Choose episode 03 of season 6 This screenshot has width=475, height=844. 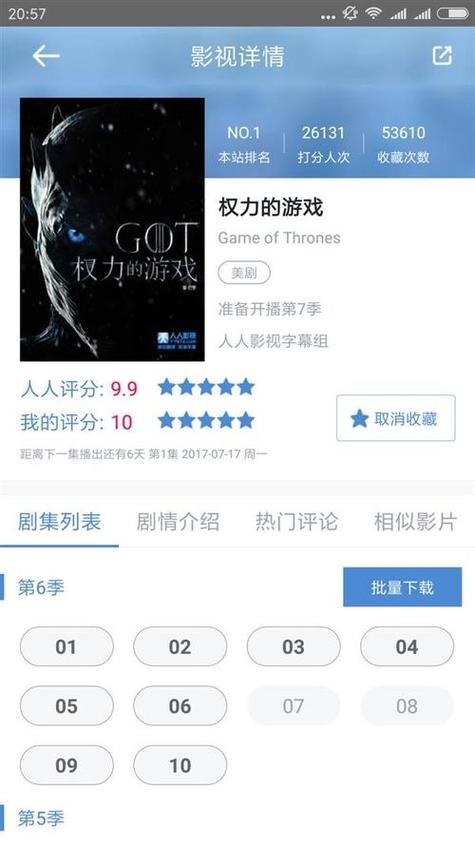(294, 646)
